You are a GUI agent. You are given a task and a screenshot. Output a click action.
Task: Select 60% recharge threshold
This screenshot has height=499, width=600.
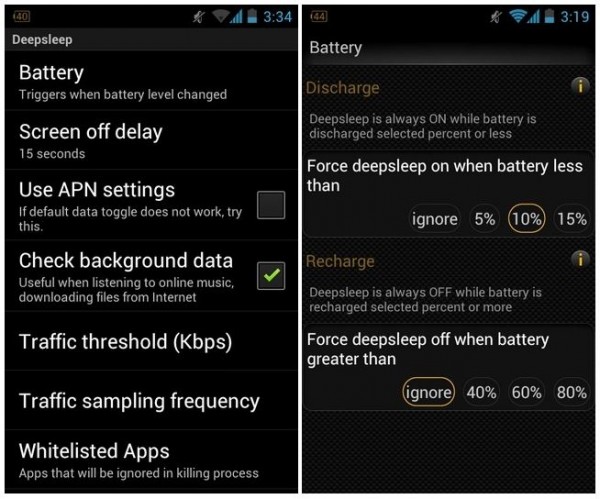coord(527,392)
